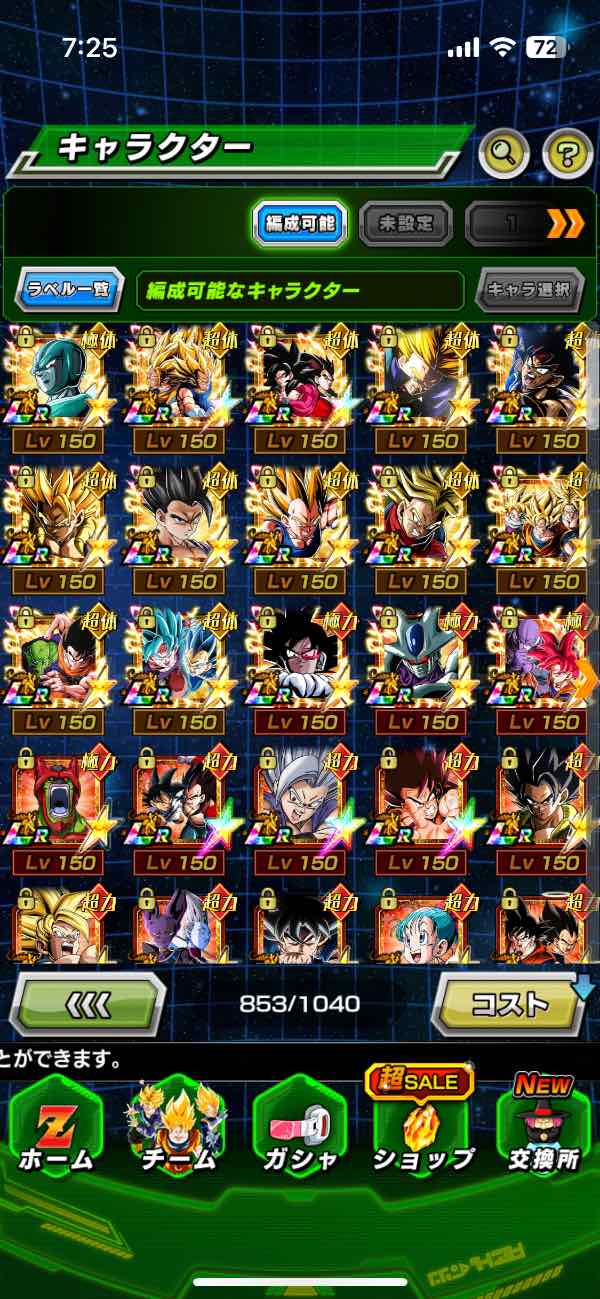
Task: Open the 交換所 exchange tab
Action: tap(543, 1128)
